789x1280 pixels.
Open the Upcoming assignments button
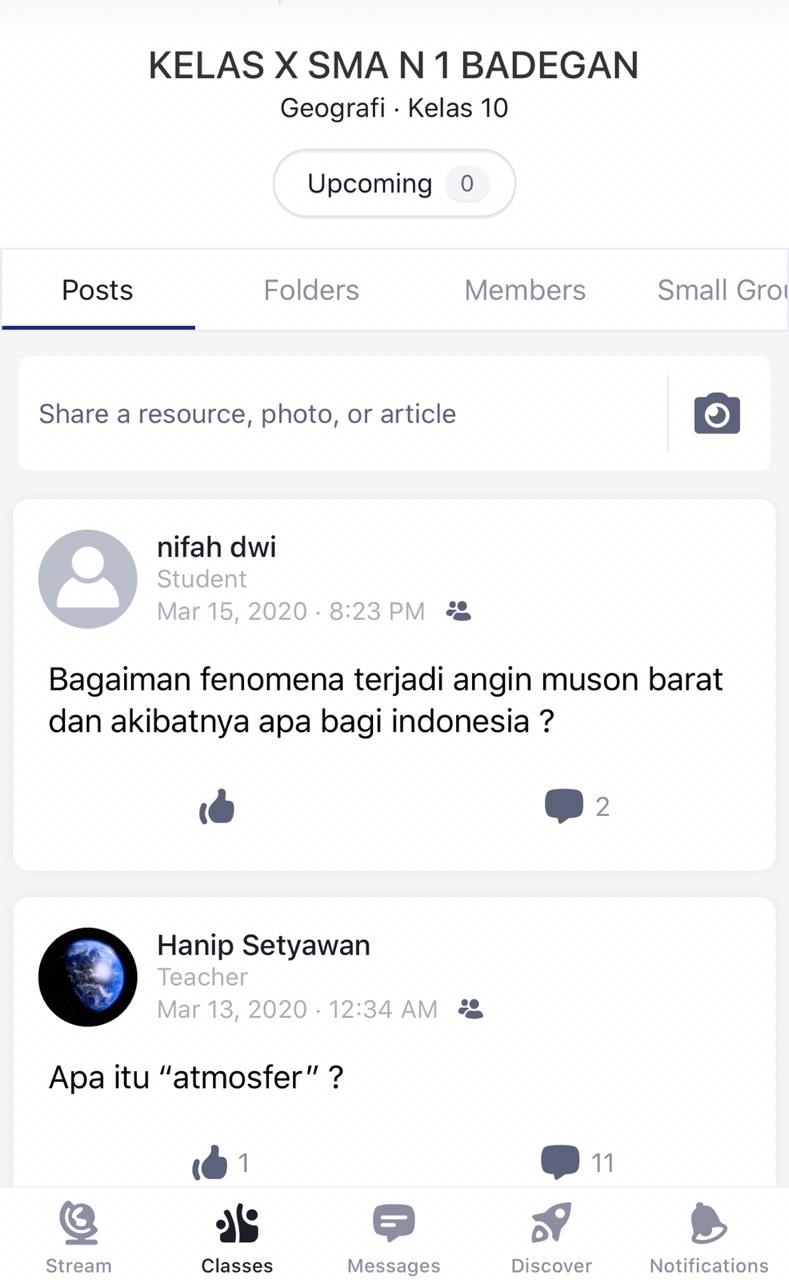click(394, 184)
